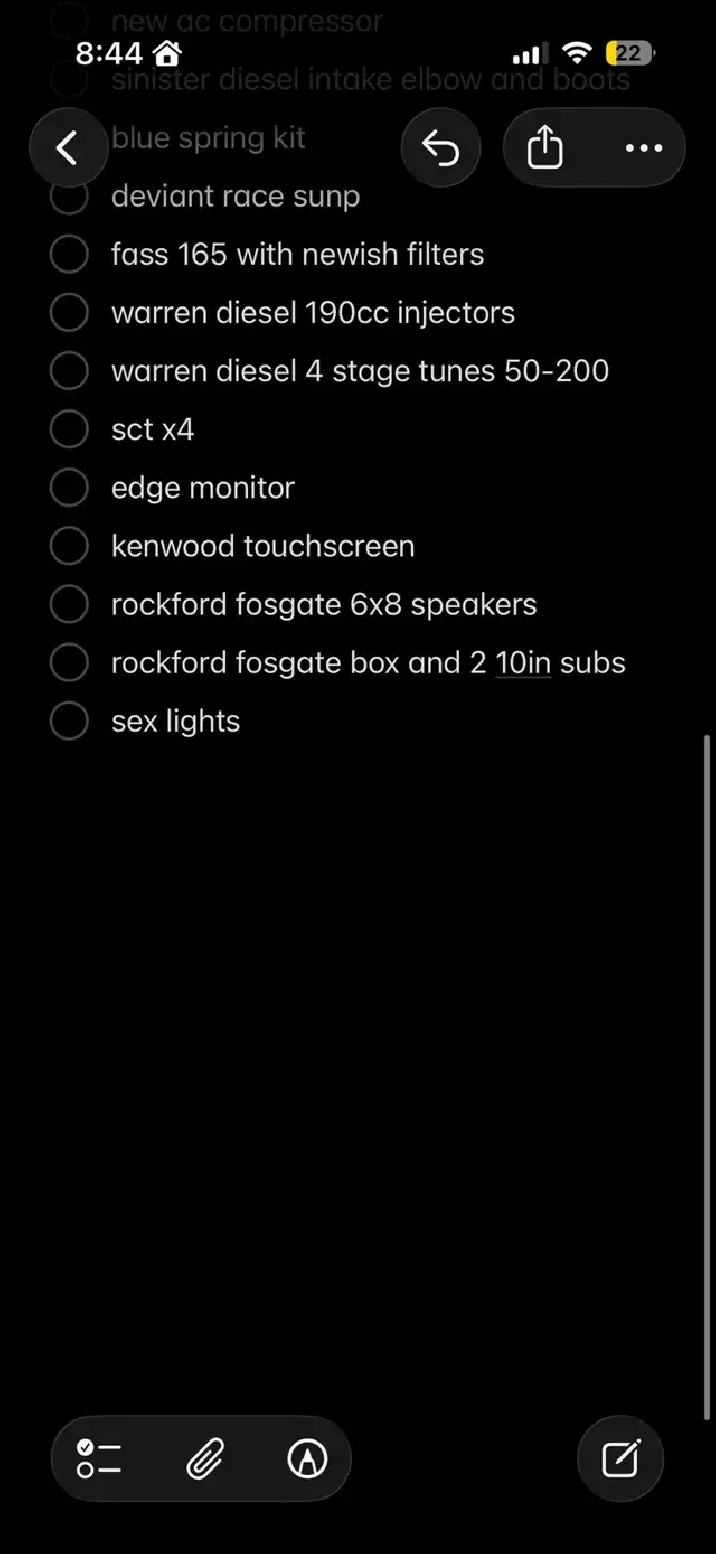Mark edge monitor as completed
The height and width of the screenshot is (1554, 716).
click(69, 488)
